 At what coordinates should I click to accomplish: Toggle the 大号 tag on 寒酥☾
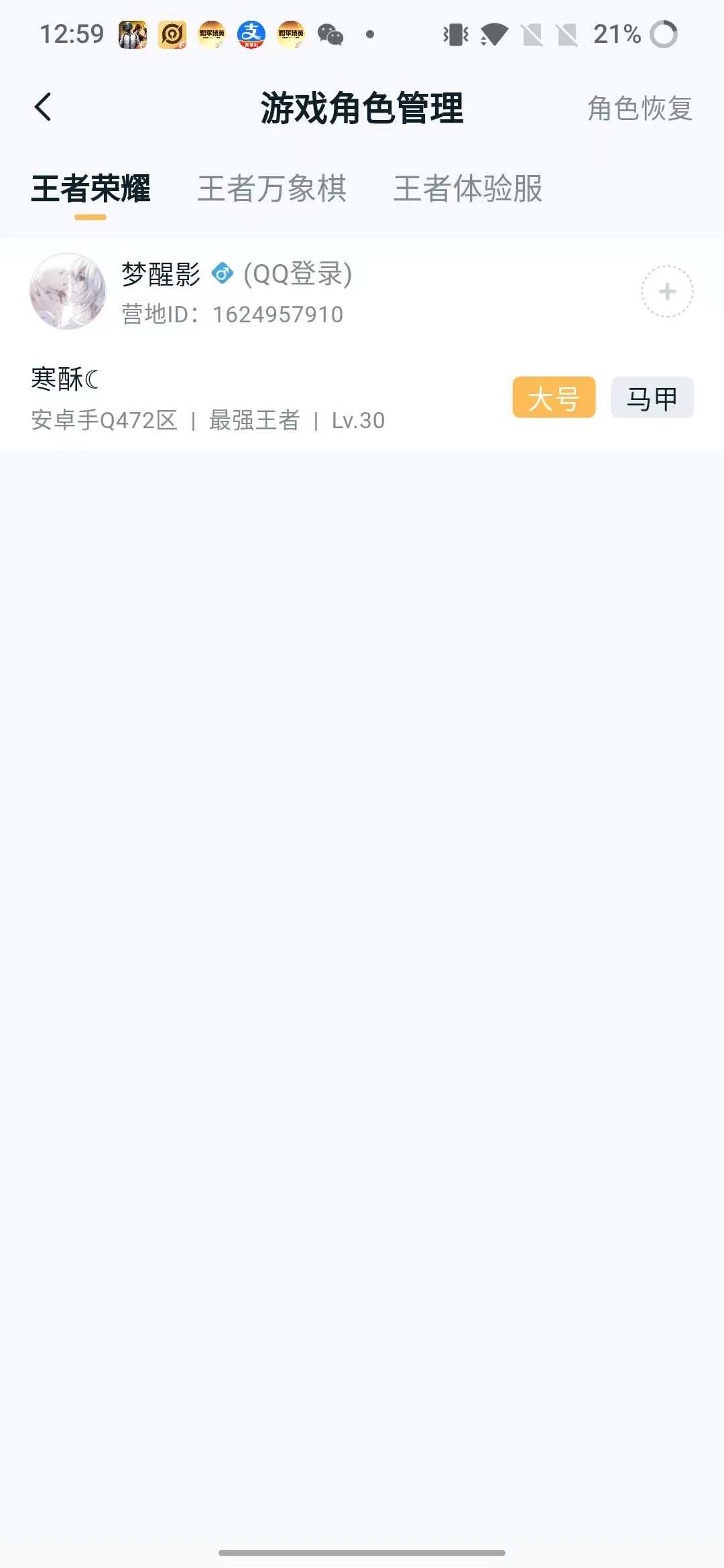[x=553, y=398]
